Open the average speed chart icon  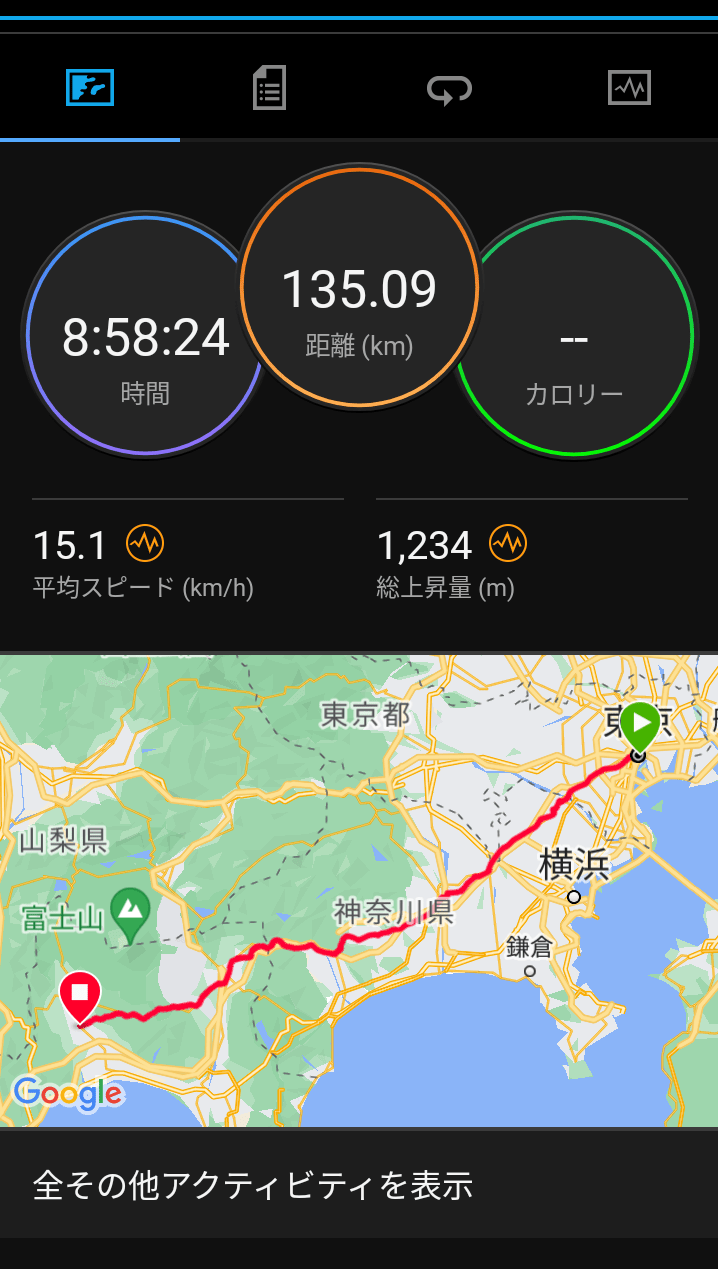pyautogui.click(x=145, y=544)
